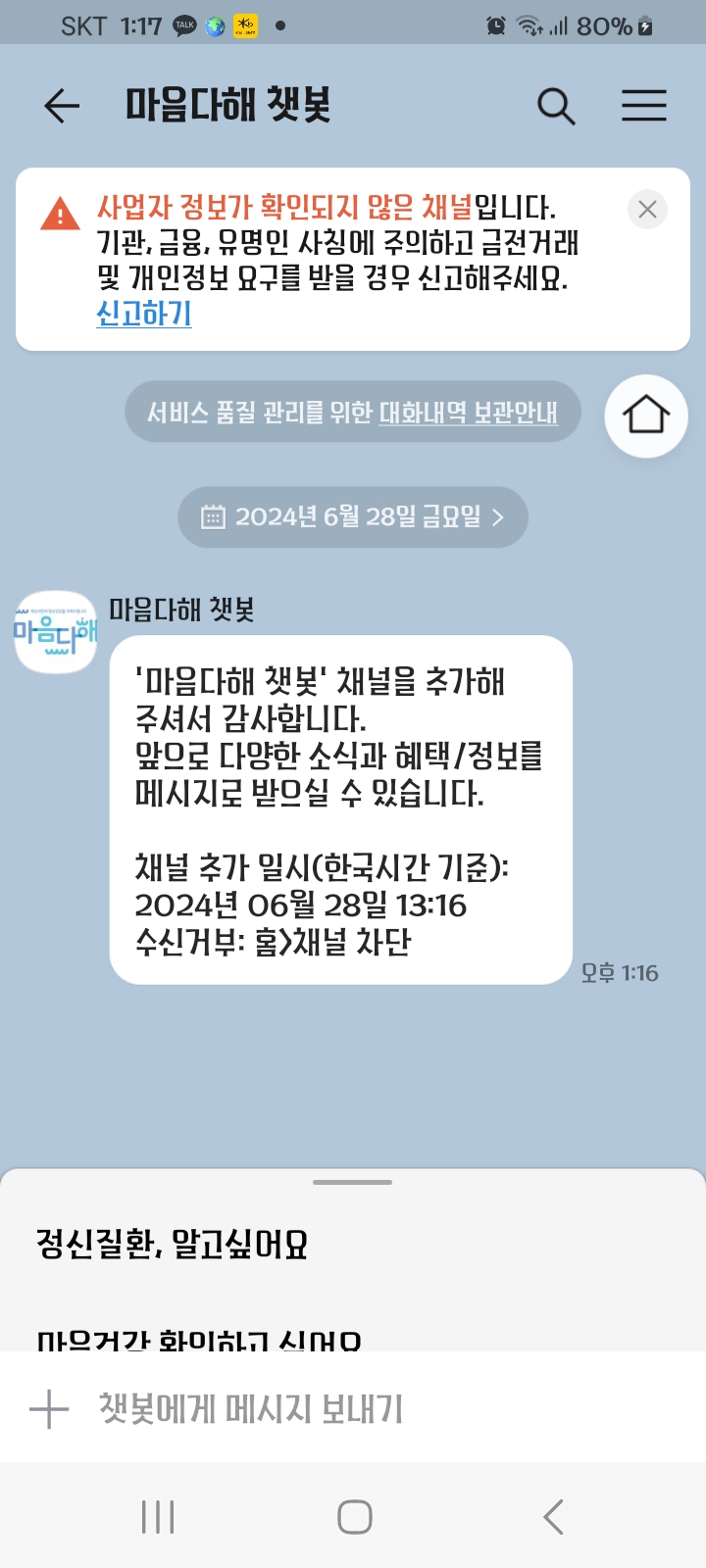Open the 2024년 6월 28일 date chip
Viewport: 706px width, 1568px height.
click(x=353, y=516)
